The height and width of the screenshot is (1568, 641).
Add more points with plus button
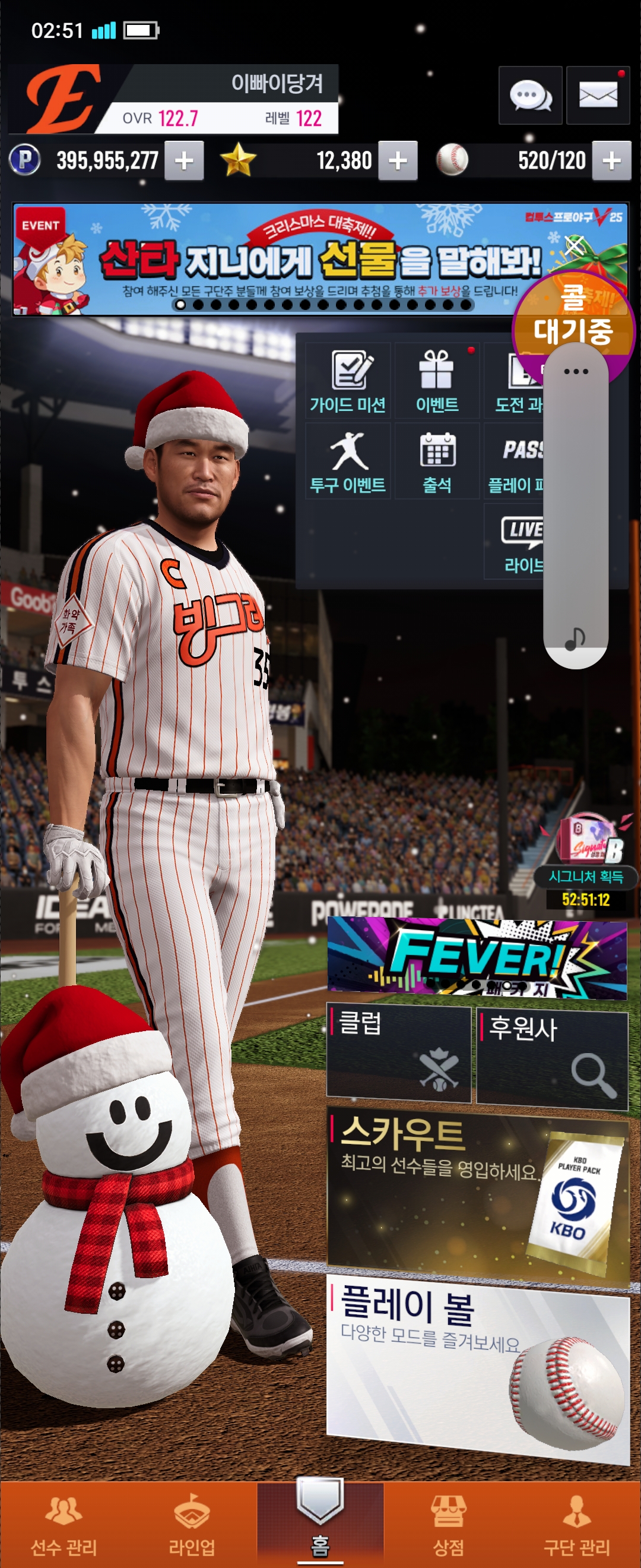point(183,161)
